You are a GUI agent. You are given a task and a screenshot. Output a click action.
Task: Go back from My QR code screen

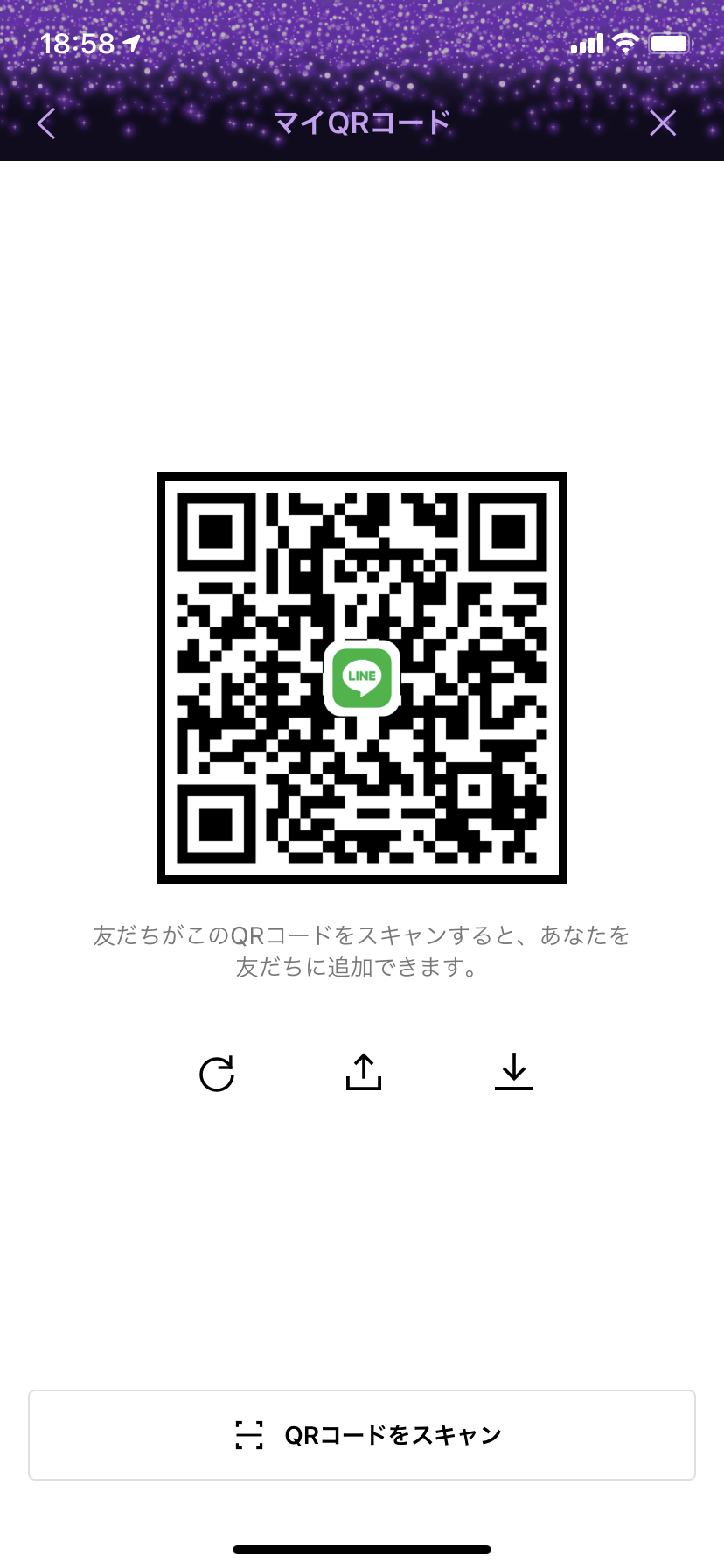click(x=46, y=123)
